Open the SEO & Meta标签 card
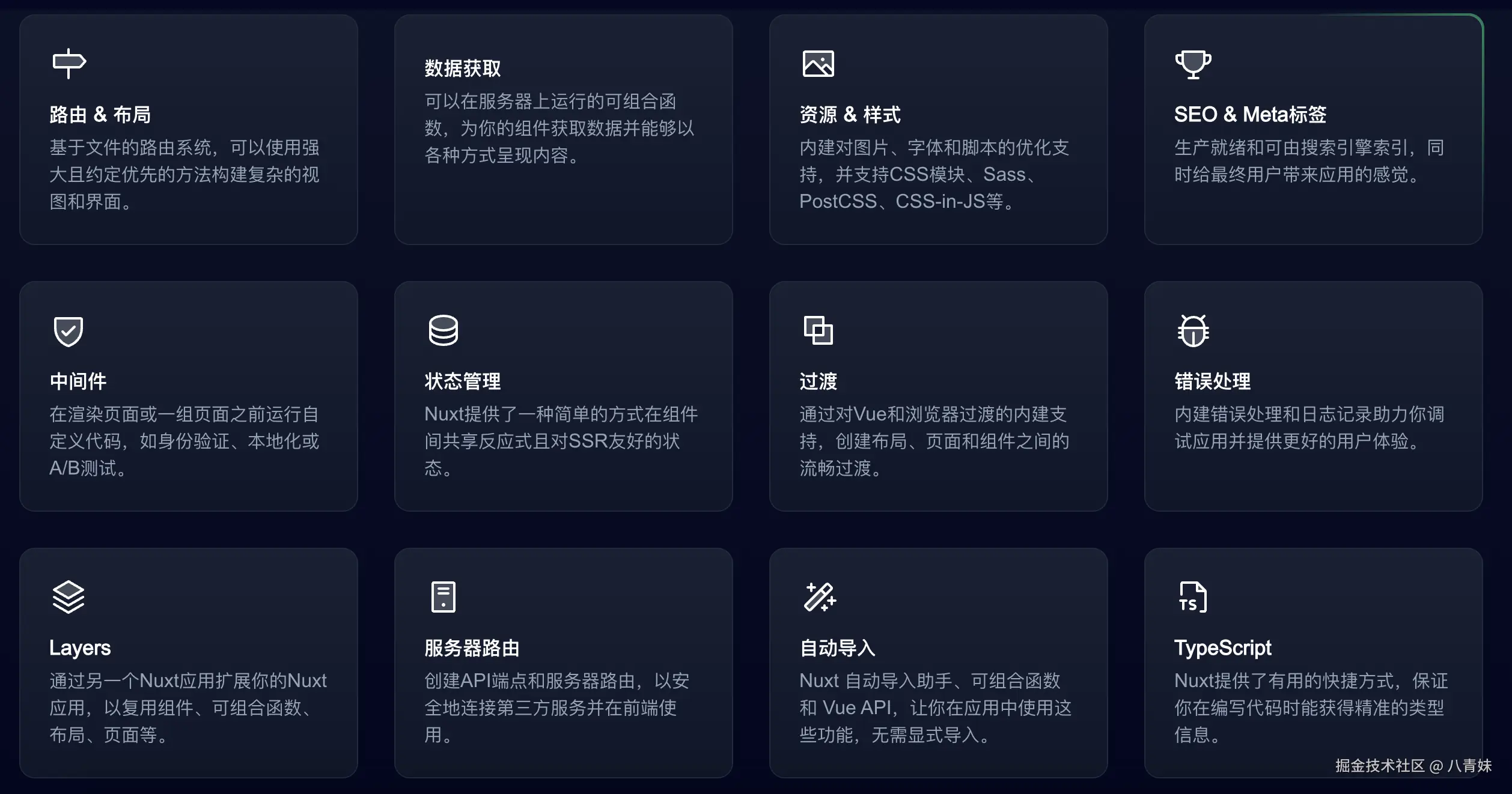Screen dimensions: 1512x794 tap(1313, 129)
